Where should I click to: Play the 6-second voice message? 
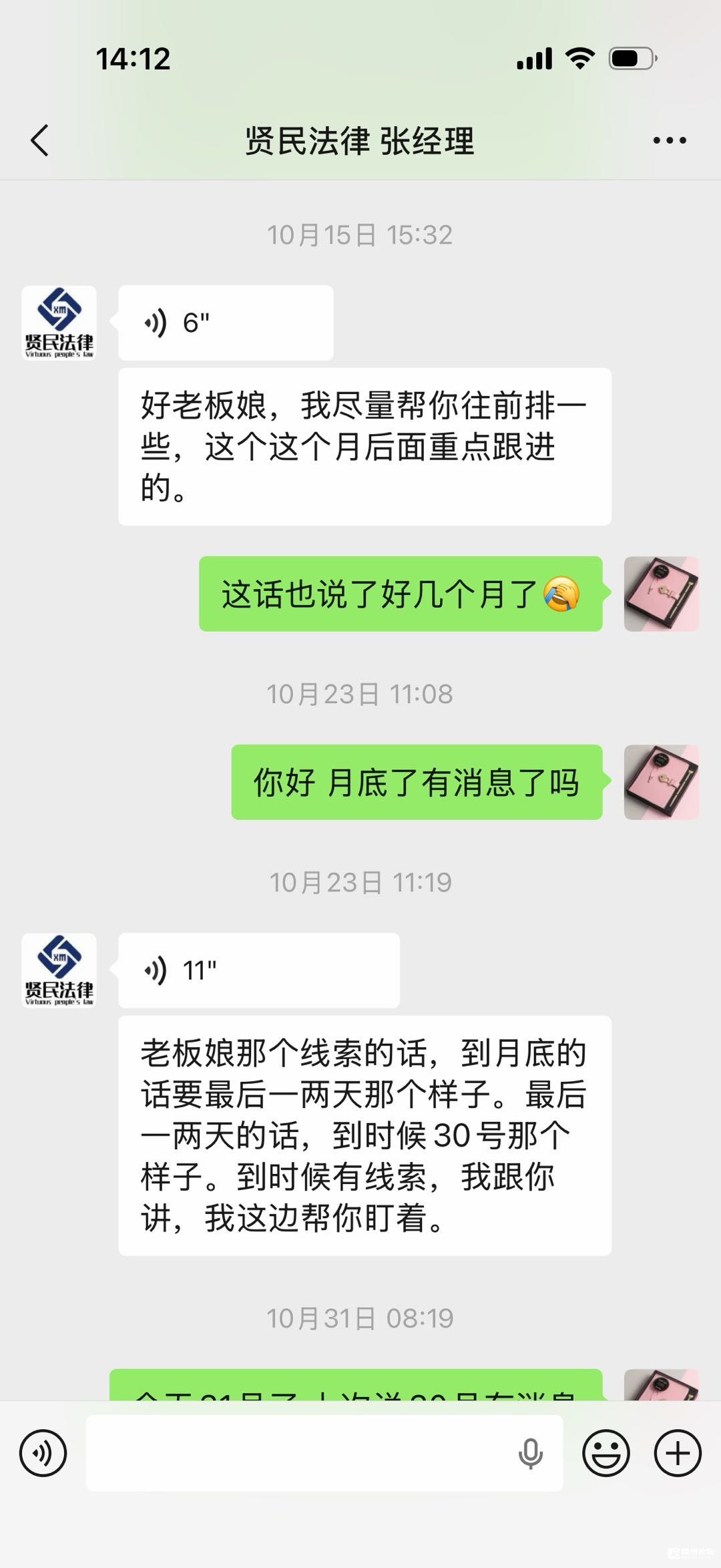pos(226,323)
